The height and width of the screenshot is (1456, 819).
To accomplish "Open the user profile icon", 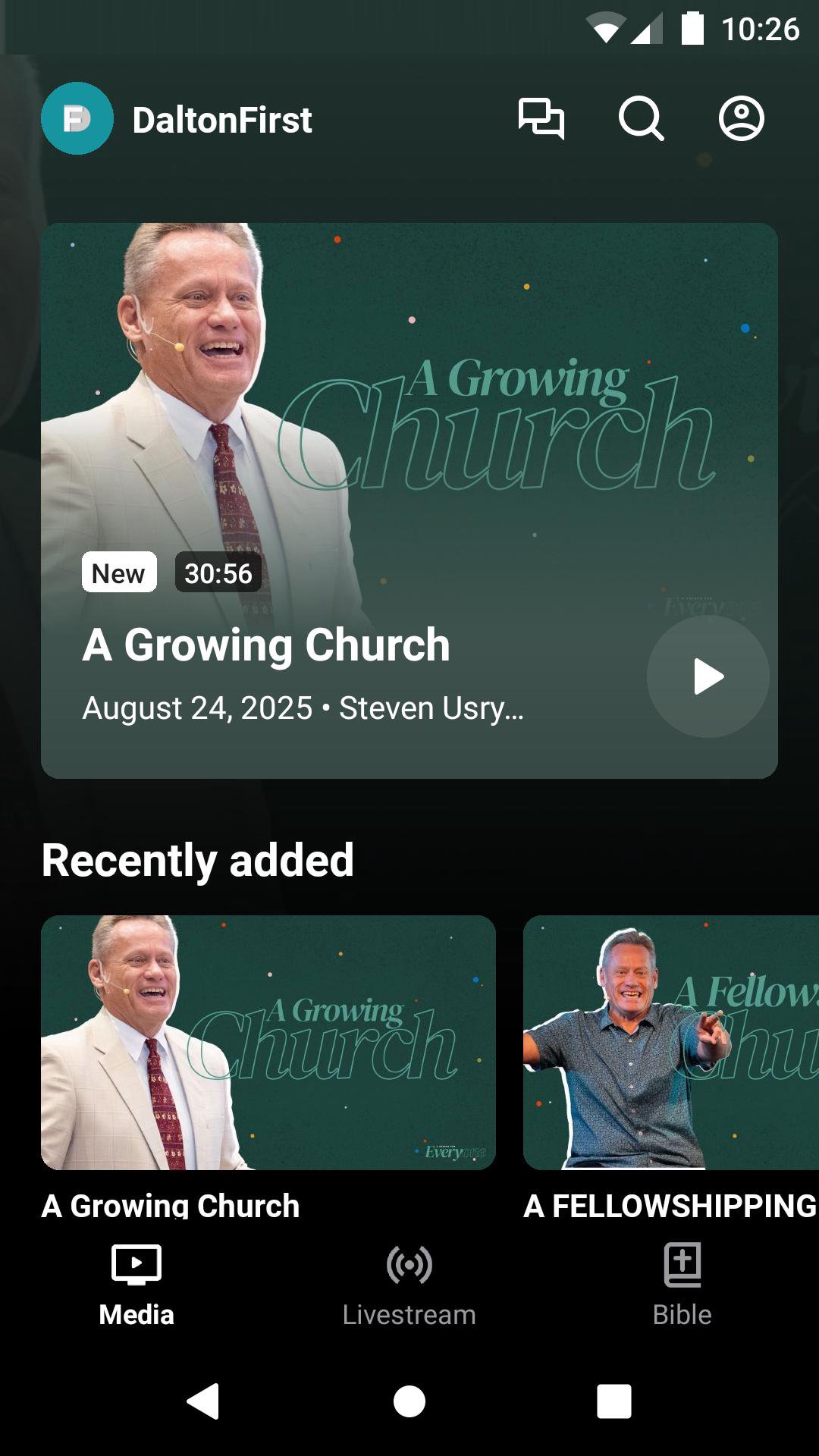I will coord(741,119).
